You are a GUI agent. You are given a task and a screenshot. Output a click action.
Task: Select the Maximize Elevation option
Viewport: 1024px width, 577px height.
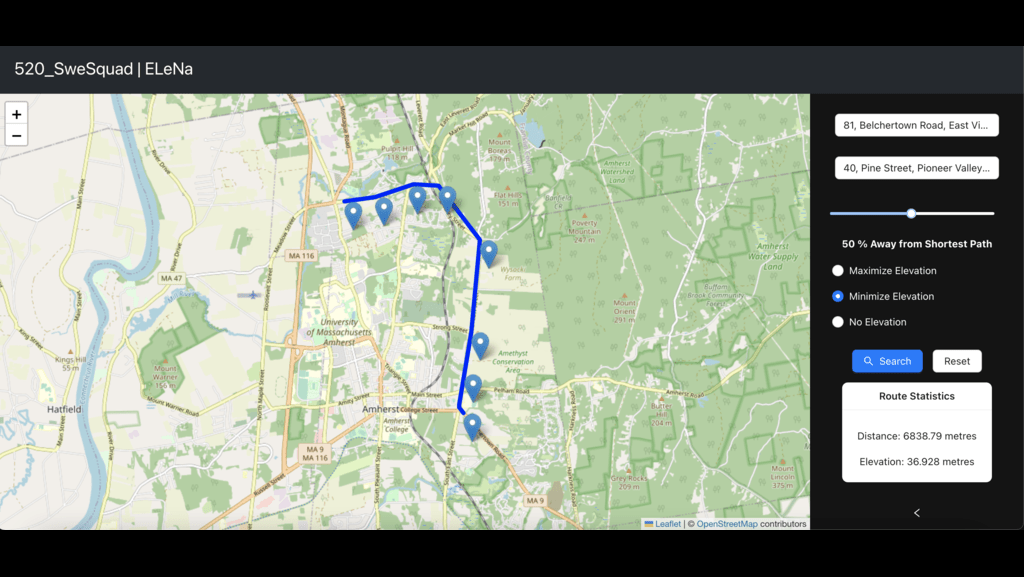tap(838, 271)
